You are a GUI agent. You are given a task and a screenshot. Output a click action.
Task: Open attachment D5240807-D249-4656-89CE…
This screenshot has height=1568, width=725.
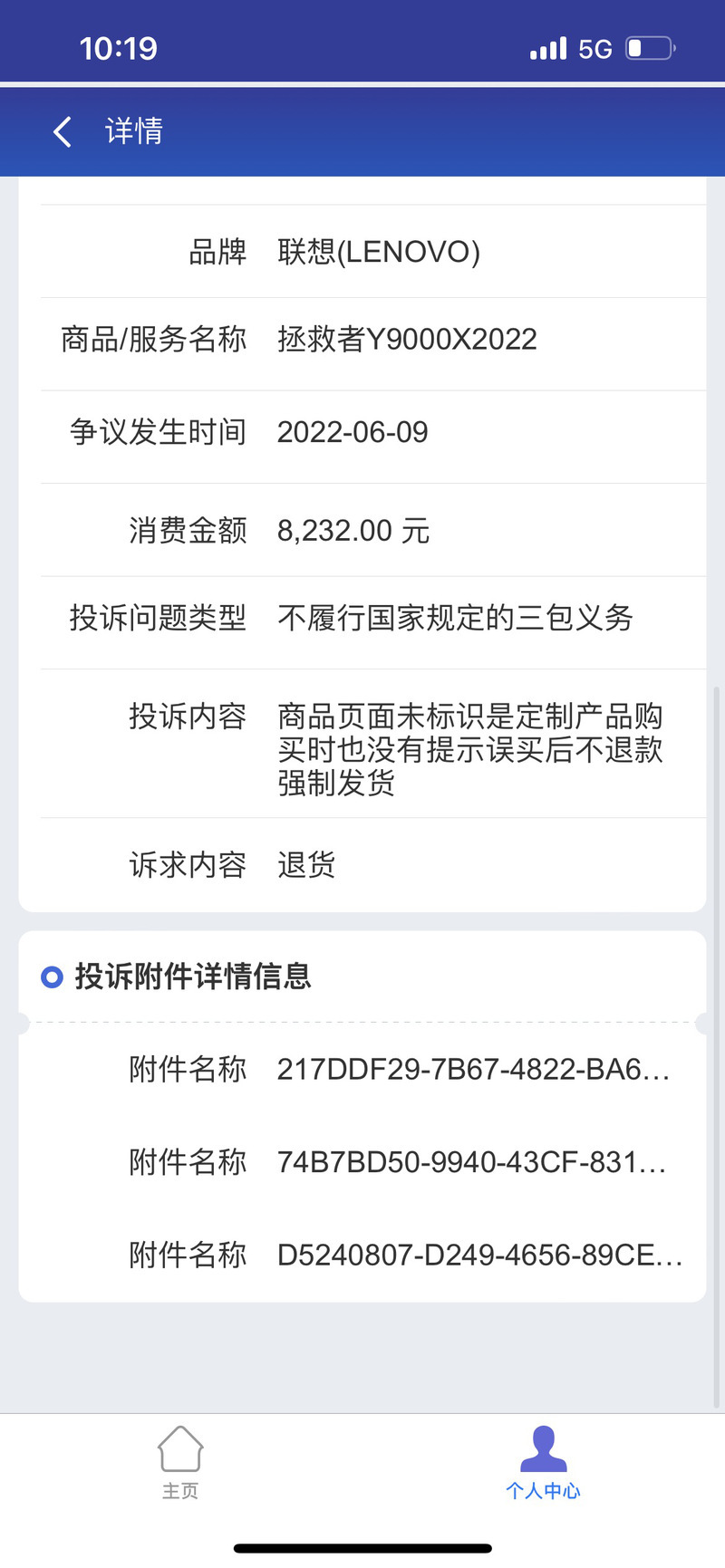[479, 1255]
